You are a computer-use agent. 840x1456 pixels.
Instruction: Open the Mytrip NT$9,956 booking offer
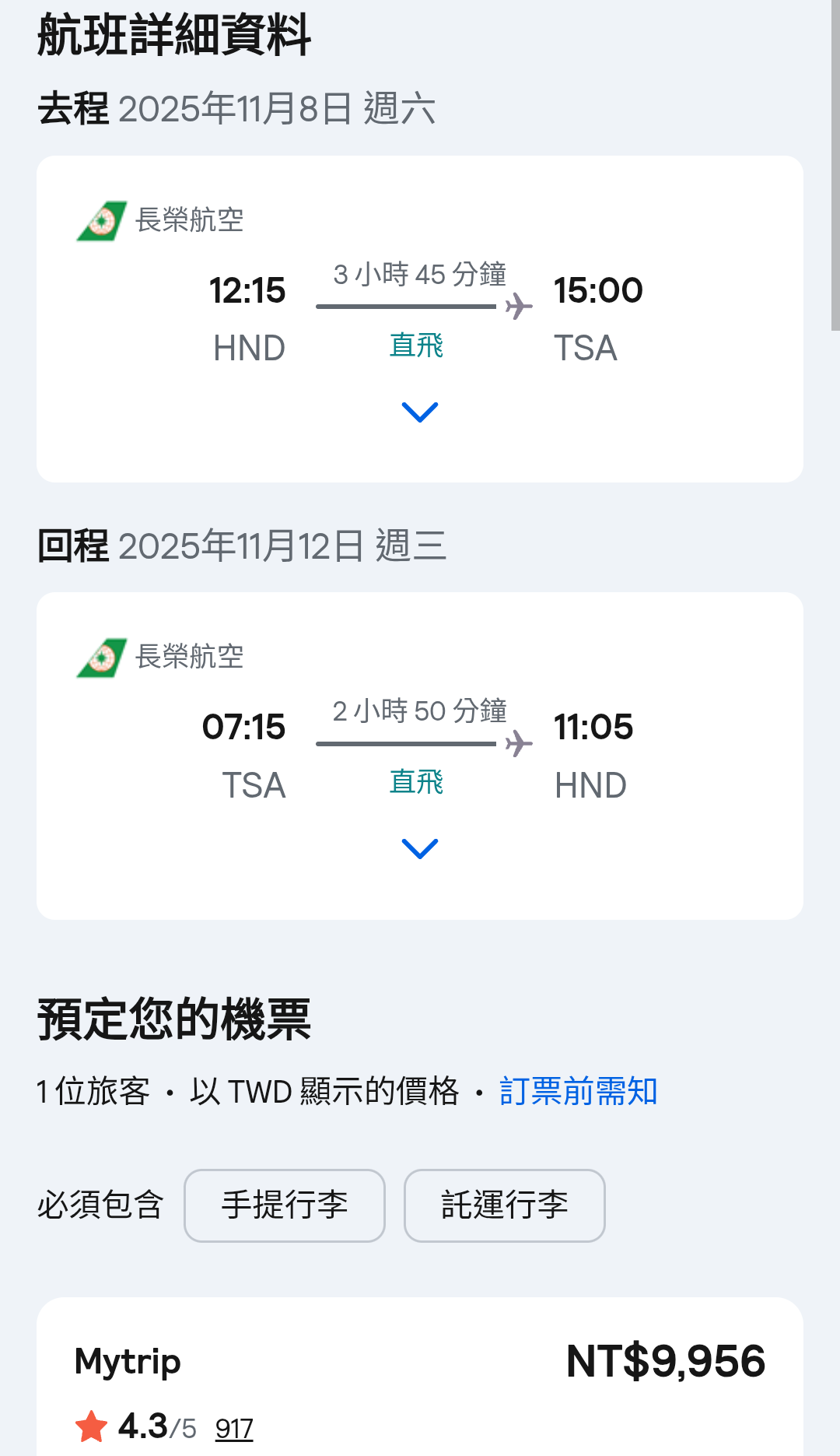[665, 1362]
